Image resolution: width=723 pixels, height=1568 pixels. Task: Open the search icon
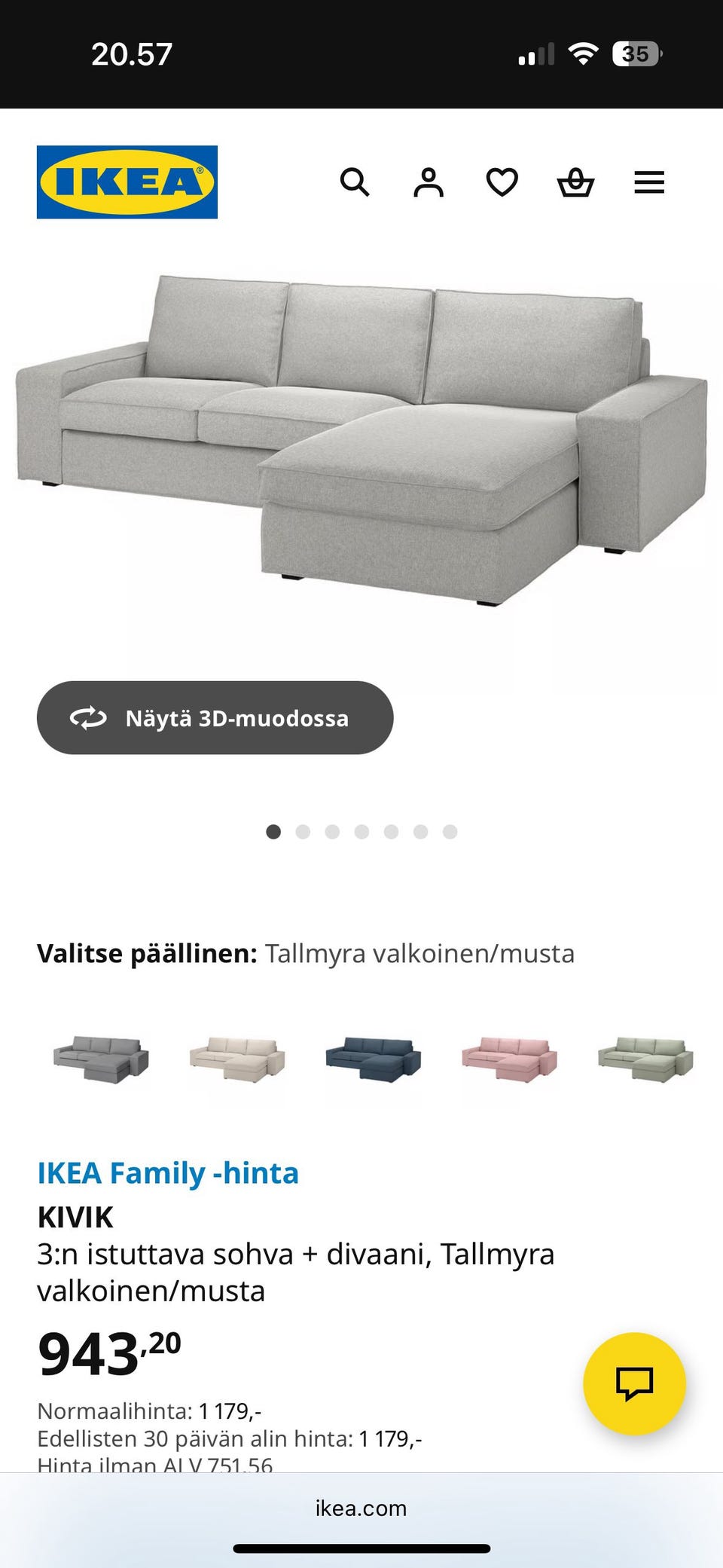355,182
